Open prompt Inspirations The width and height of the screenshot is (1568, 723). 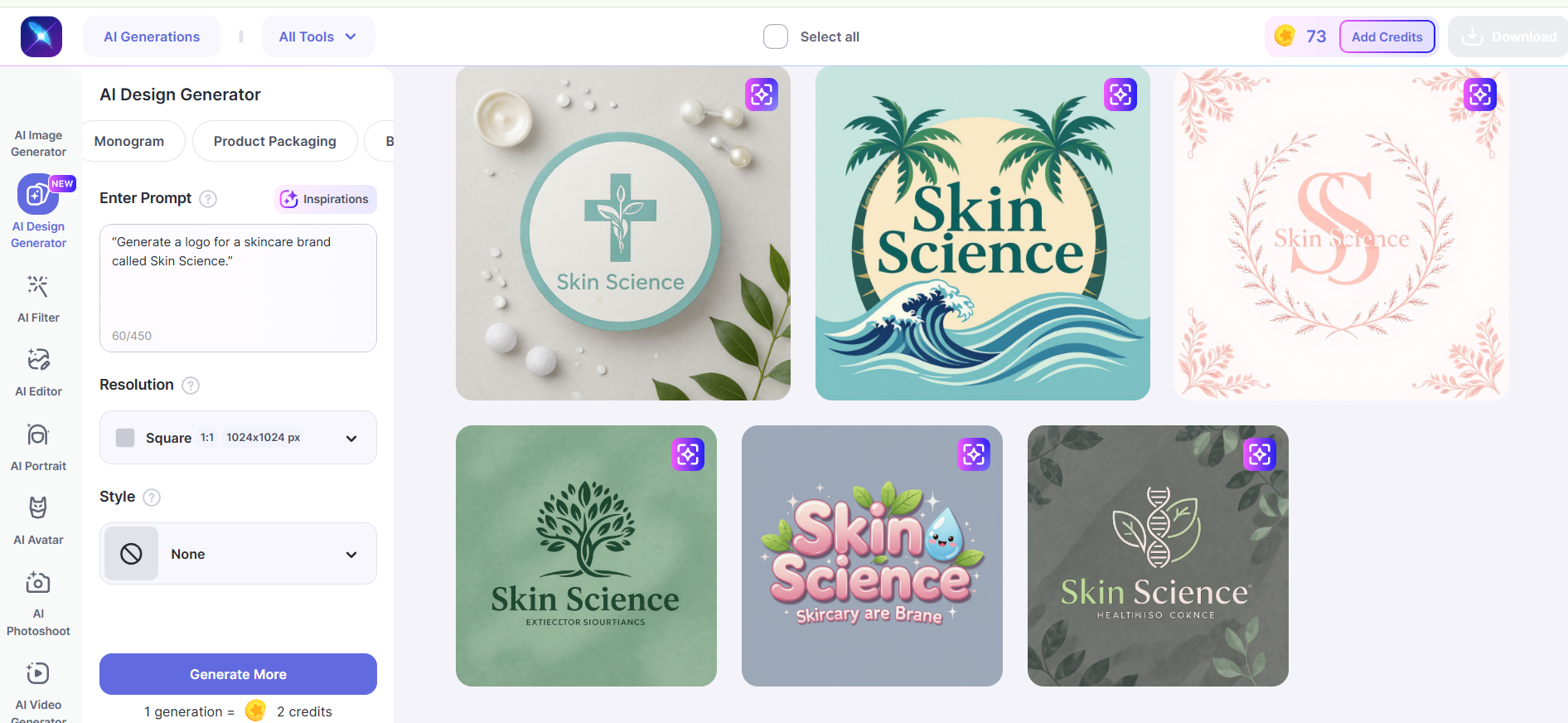click(x=325, y=199)
